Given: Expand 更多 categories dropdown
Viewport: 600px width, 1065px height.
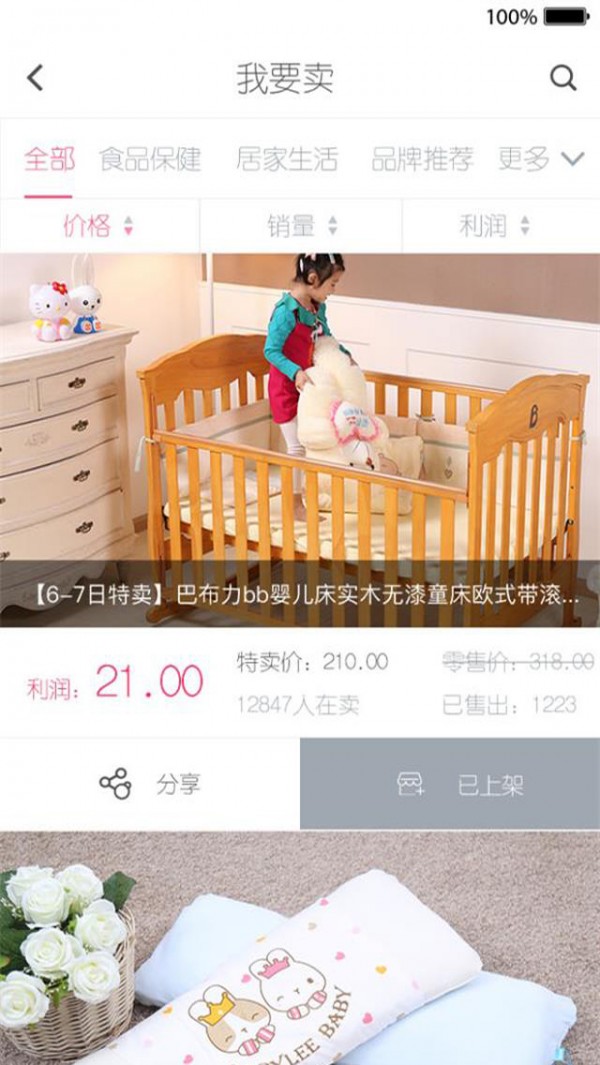Looking at the screenshot, I should [x=541, y=159].
